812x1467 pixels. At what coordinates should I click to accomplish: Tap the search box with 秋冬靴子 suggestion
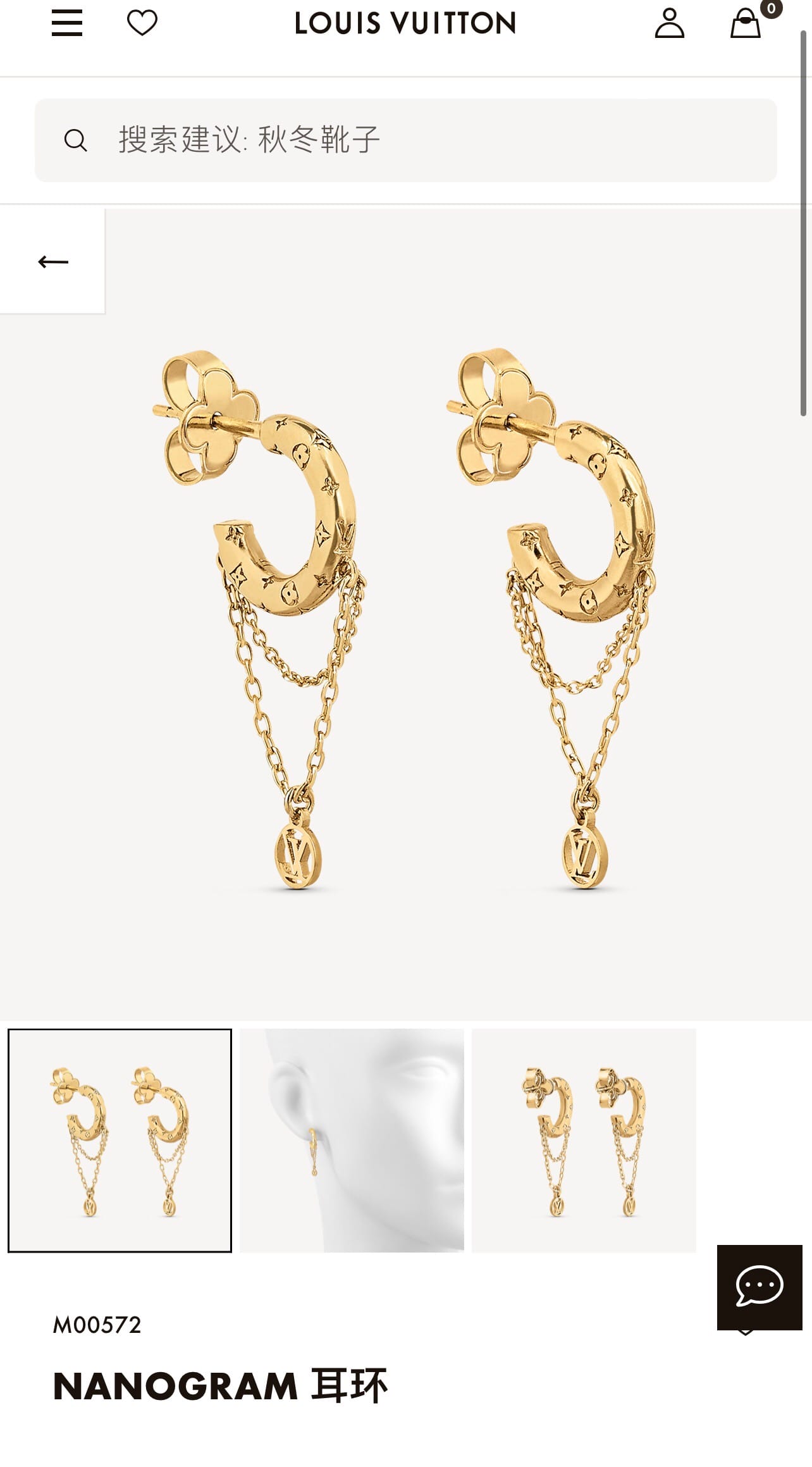(x=405, y=140)
